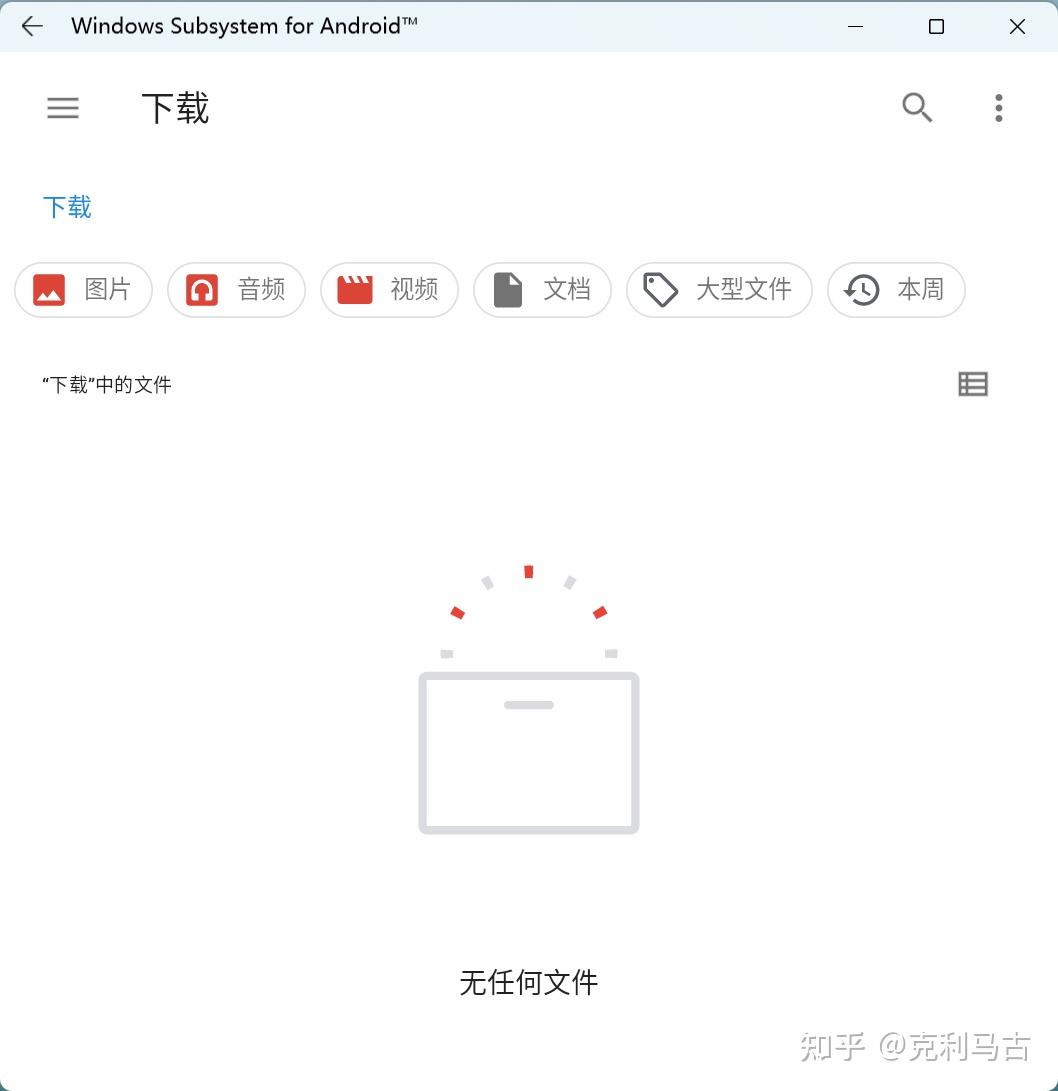Close the Windows Subsystem for Android window
This screenshot has height=1091, width=1058.
tap(1017, 27)
